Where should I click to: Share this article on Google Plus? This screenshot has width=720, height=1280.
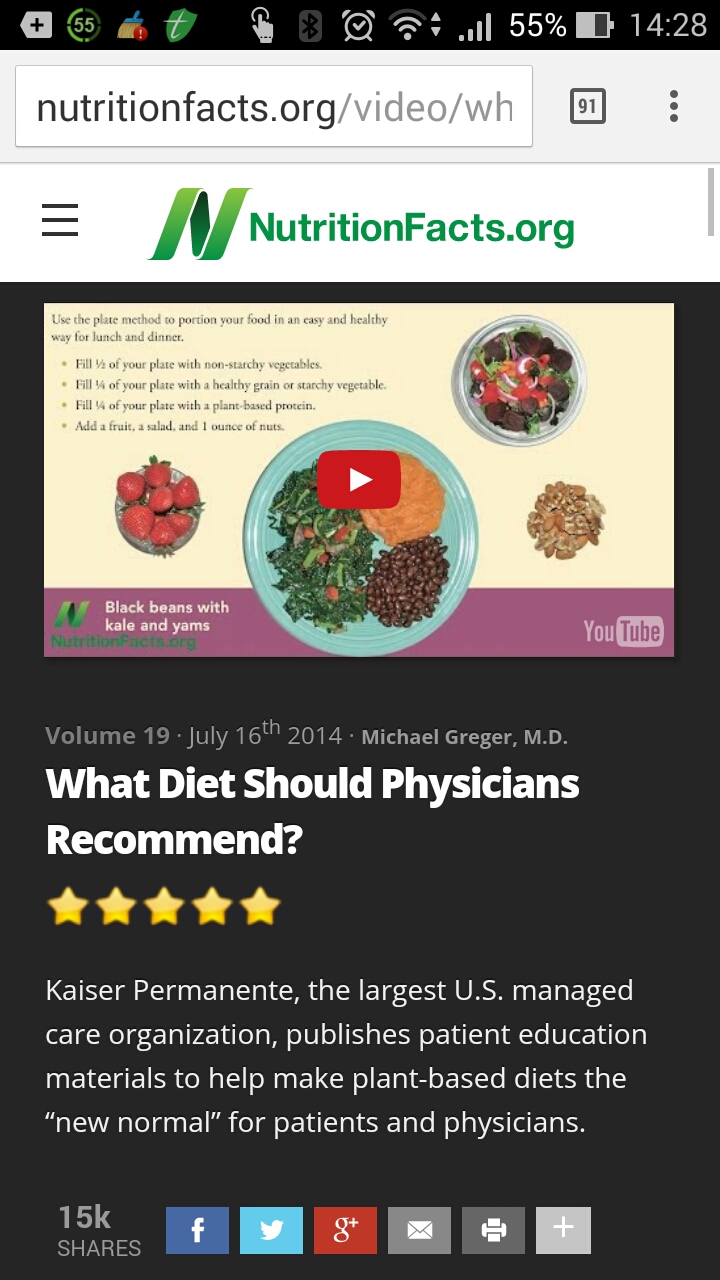(x=345, y=1230)
